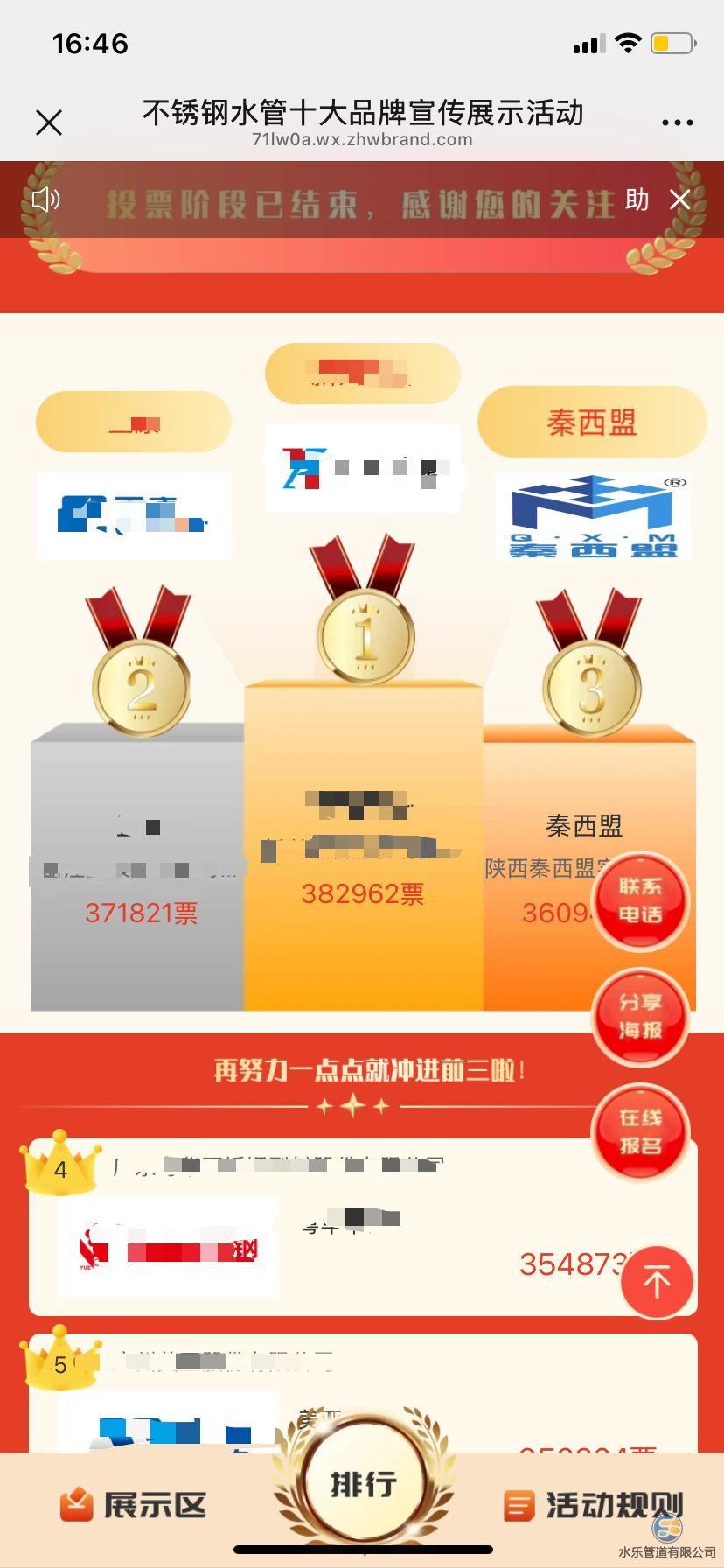Image resolution: width=724 pixels, height=1568 pixels.
Task: Jump back to top with arrow button
Action: click(x=657, y=1282)
